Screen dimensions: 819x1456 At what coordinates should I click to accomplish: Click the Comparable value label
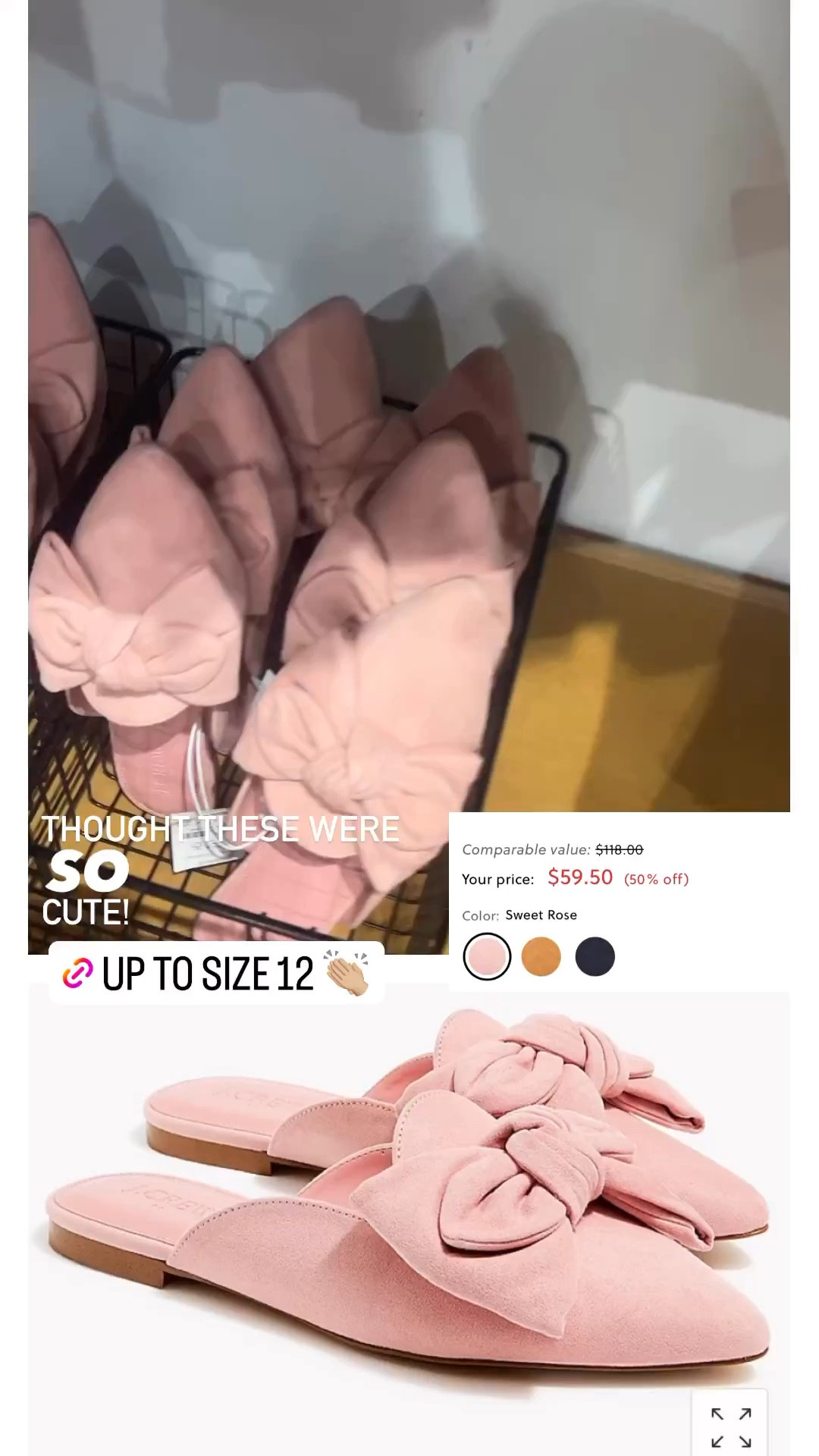(x=526, y=849)
